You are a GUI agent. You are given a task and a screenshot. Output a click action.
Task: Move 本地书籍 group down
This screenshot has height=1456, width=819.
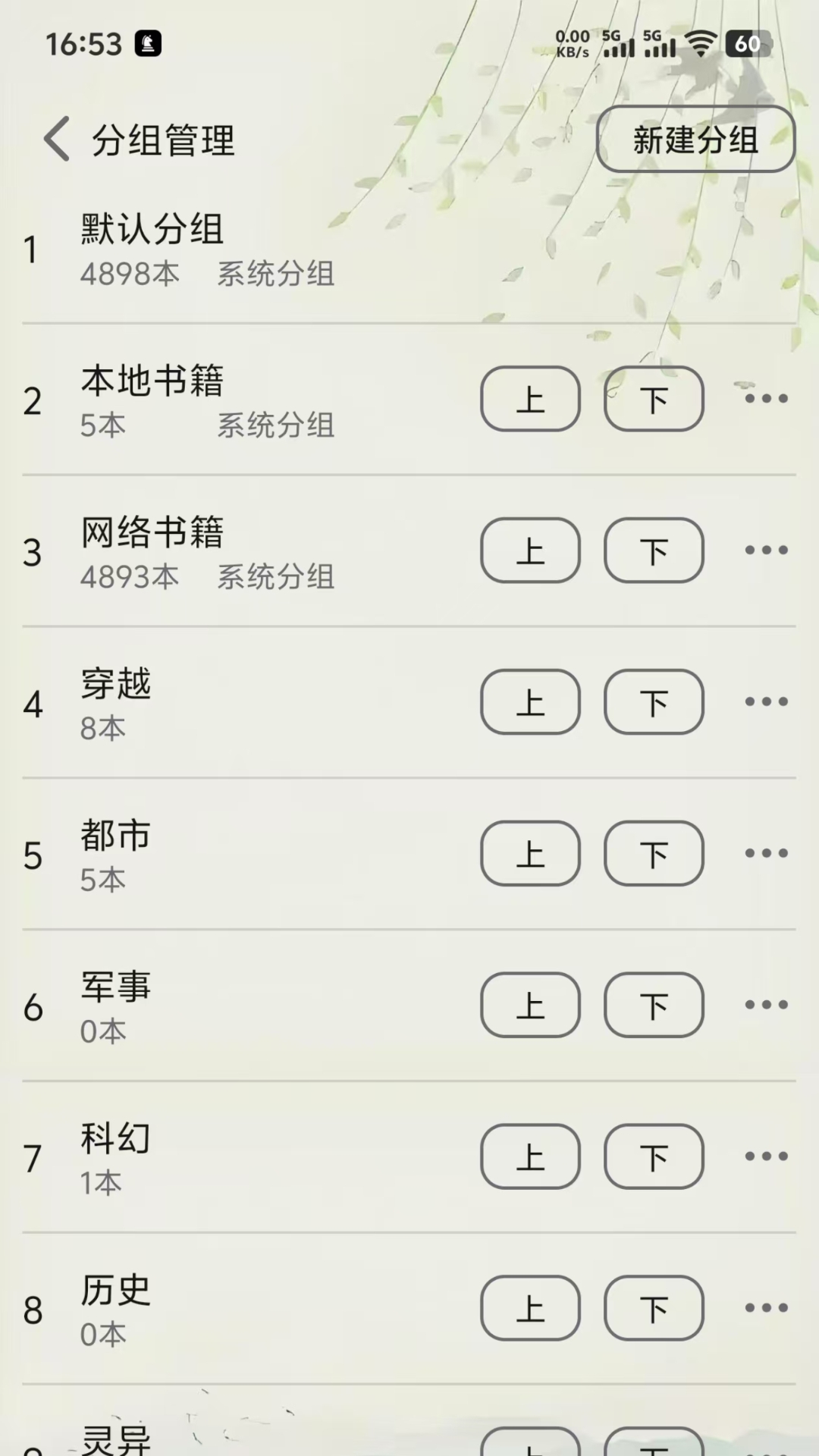point(654,399)
